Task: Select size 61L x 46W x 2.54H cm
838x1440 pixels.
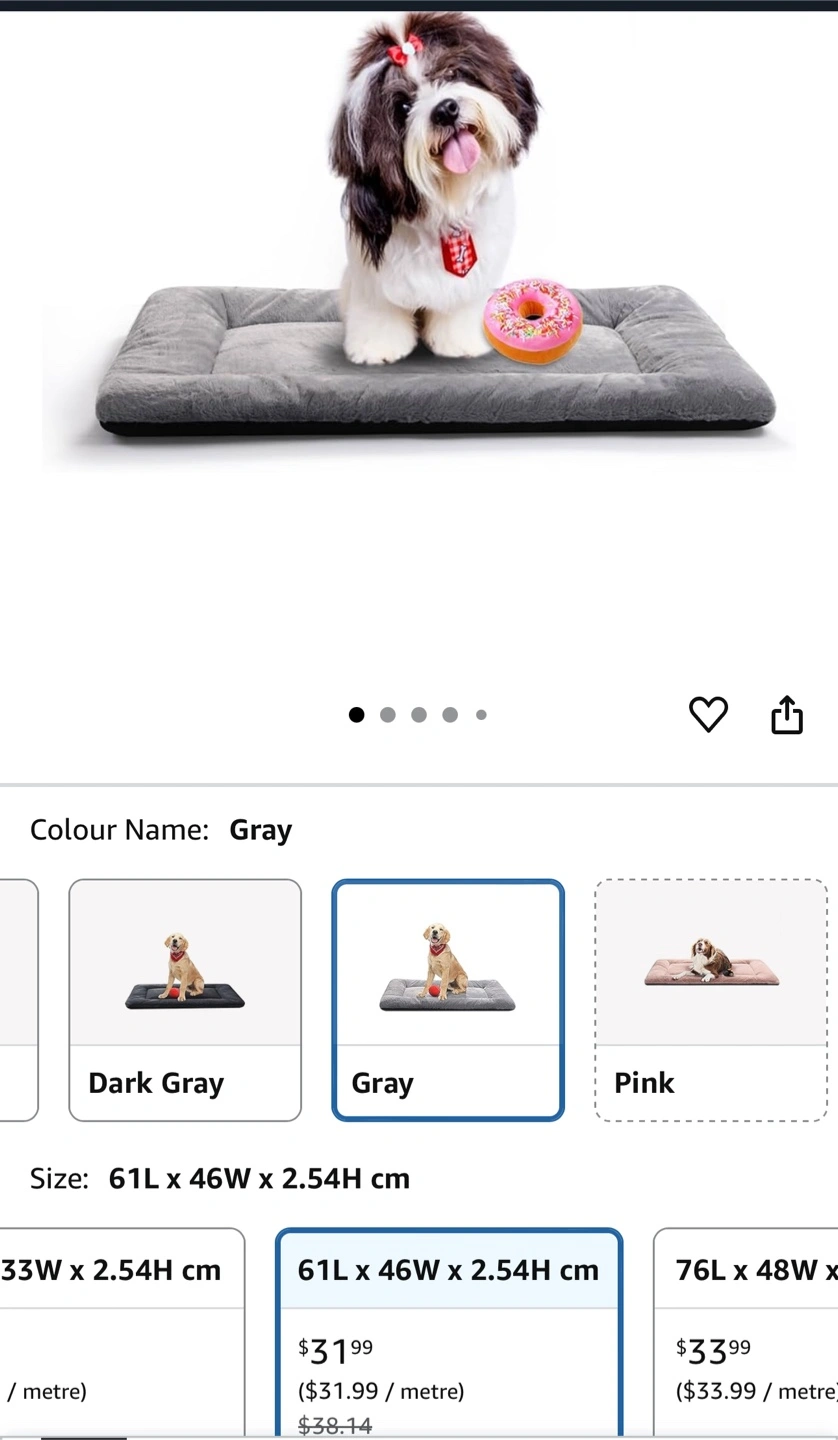Action: pos(449,1334)
